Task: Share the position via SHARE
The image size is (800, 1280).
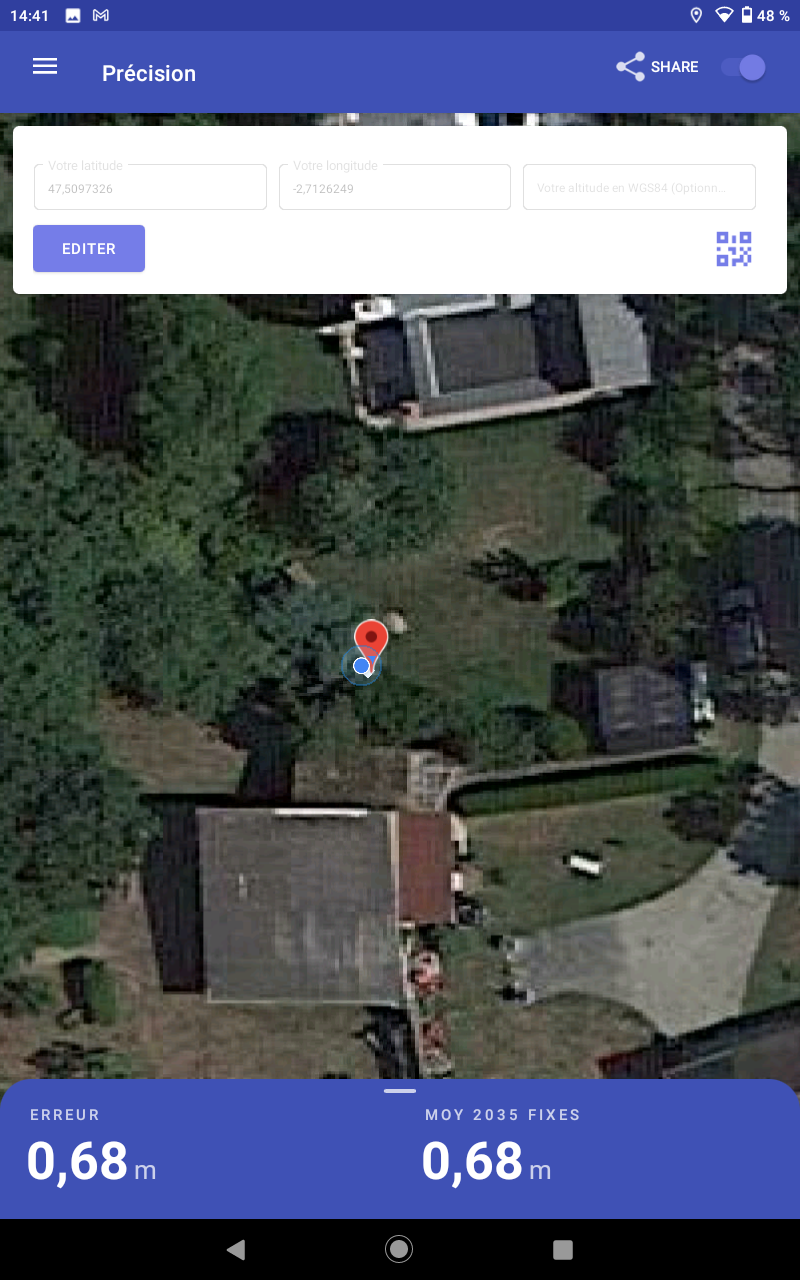Action: click(657, 67)
